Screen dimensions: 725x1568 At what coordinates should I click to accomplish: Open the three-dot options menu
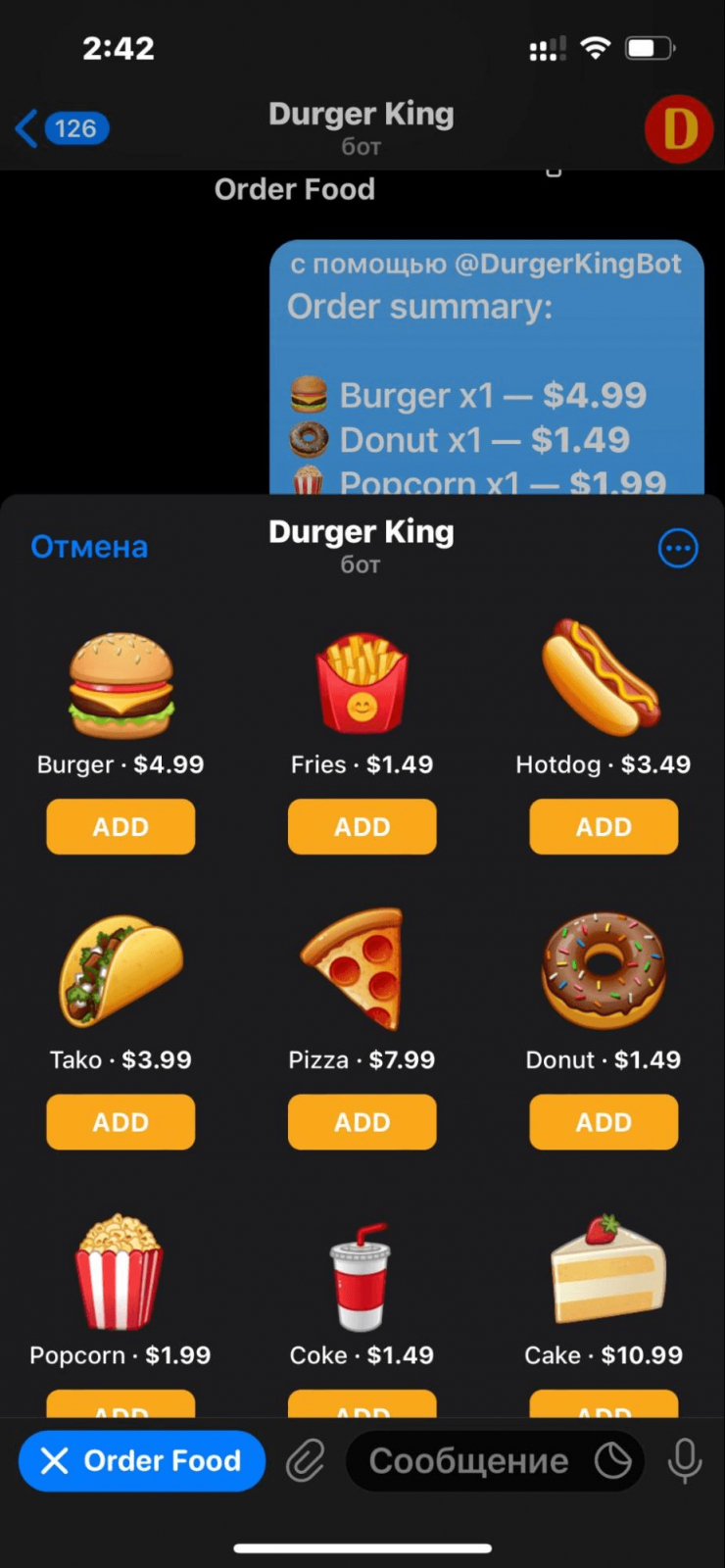678,549
